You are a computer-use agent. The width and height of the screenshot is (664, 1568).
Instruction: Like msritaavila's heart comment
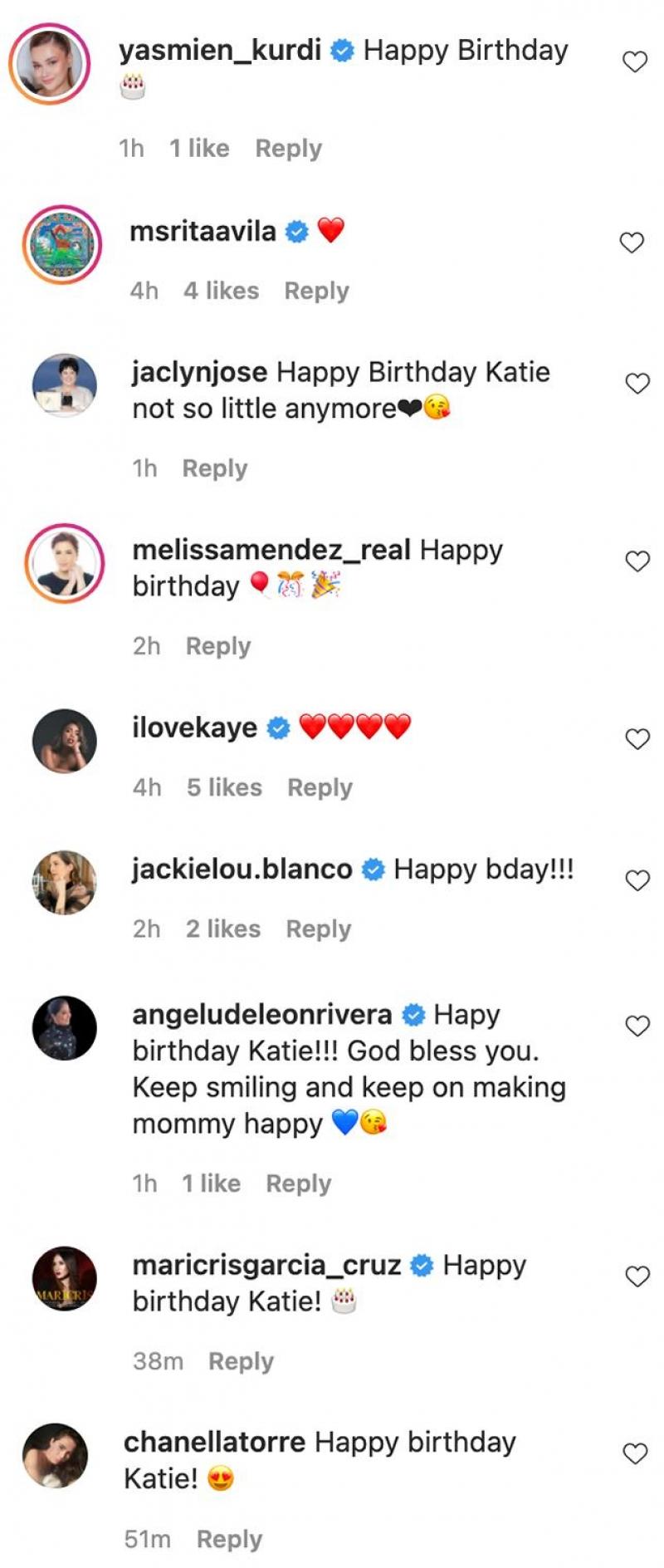(x=632, y=243)
